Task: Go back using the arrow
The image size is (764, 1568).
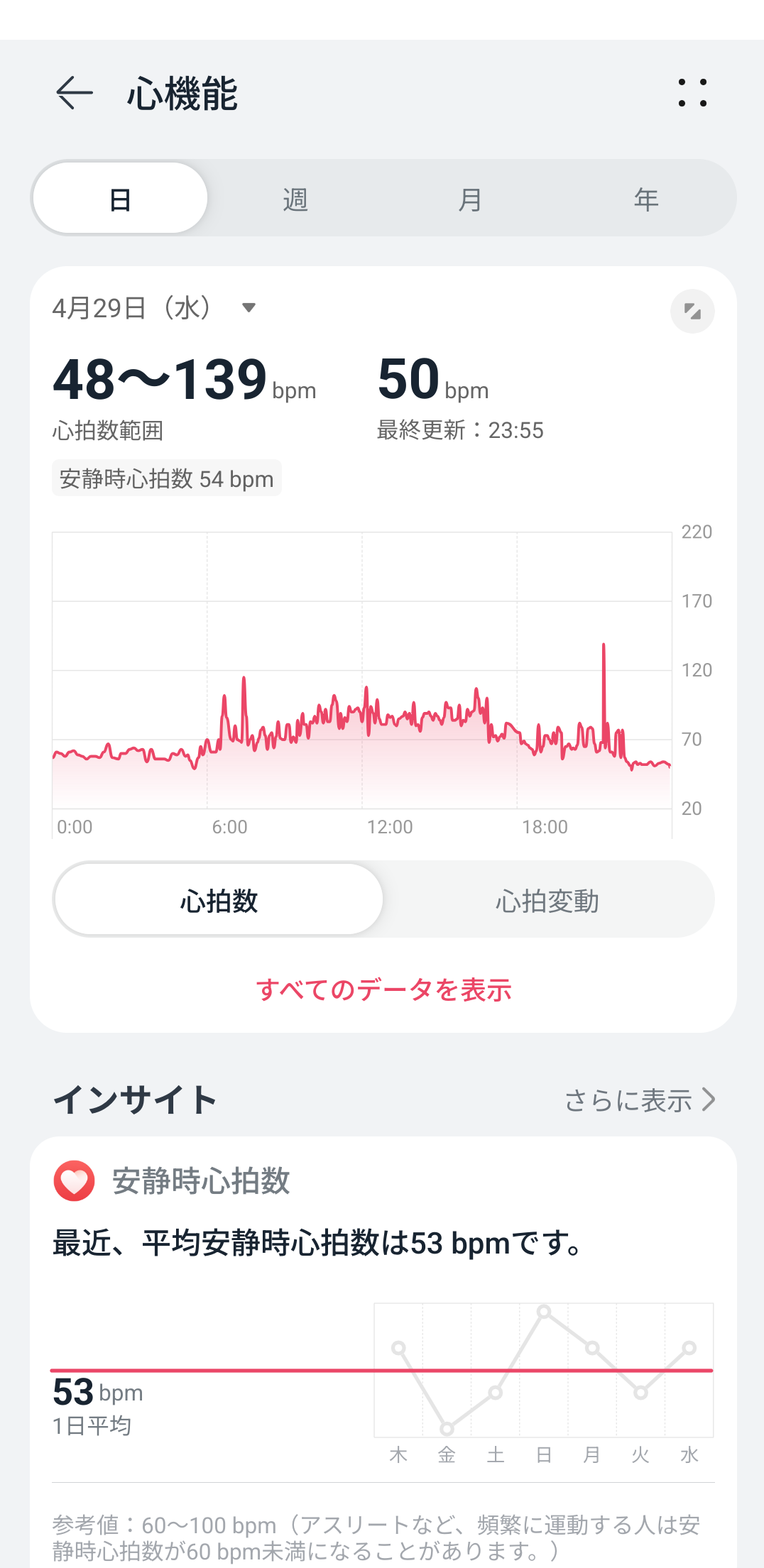Action: pos(75,93)
